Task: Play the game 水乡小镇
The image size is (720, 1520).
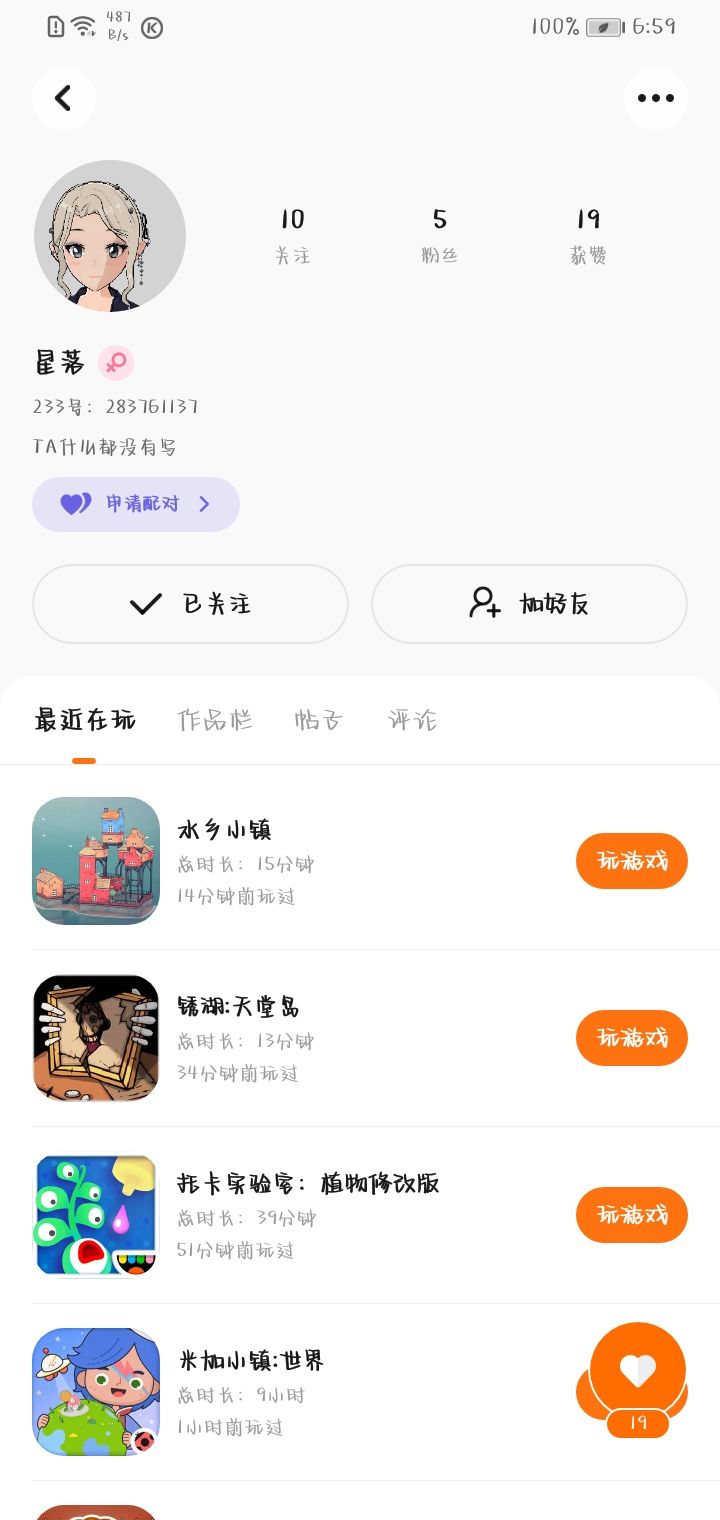Action: coord(631,861)
